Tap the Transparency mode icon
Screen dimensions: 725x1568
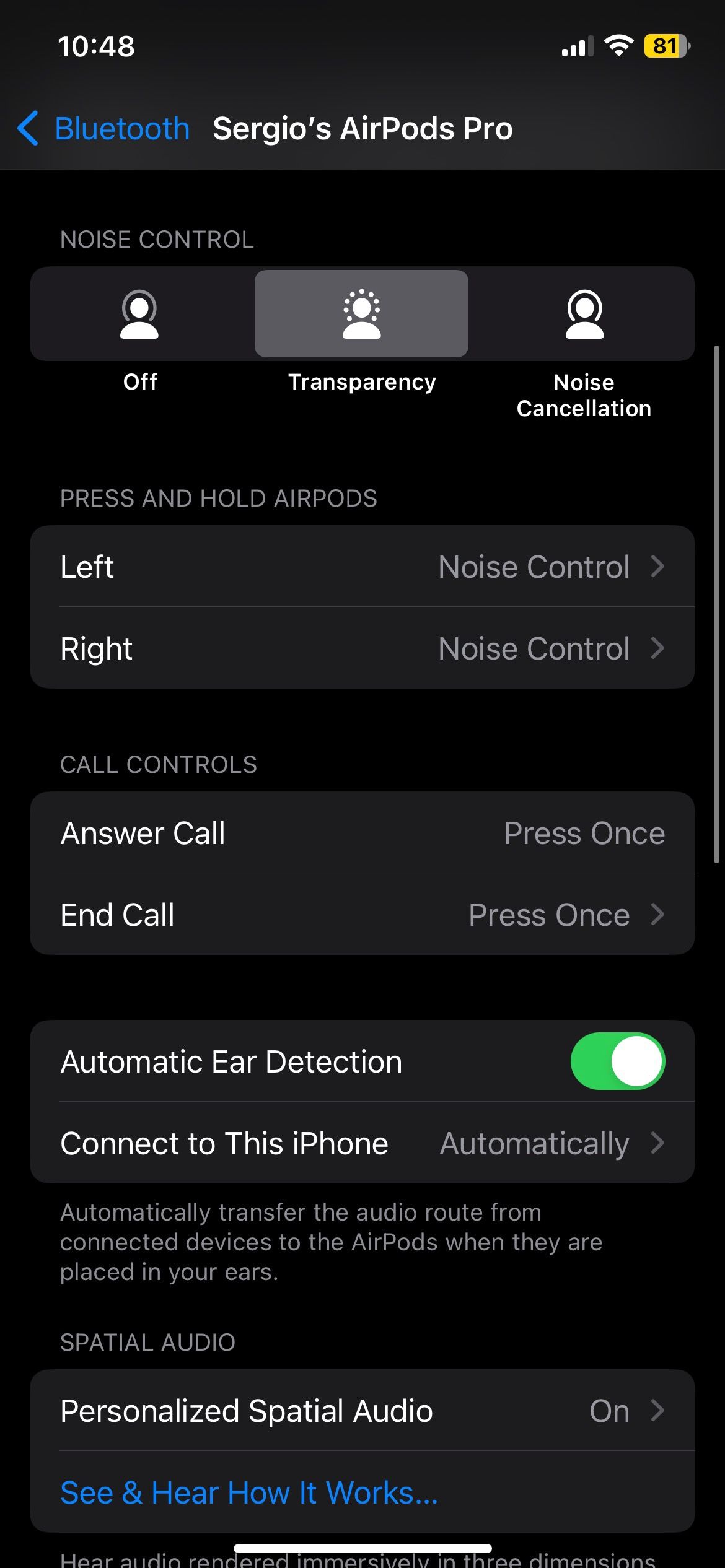pyautogui.click(x=361, y=313)
